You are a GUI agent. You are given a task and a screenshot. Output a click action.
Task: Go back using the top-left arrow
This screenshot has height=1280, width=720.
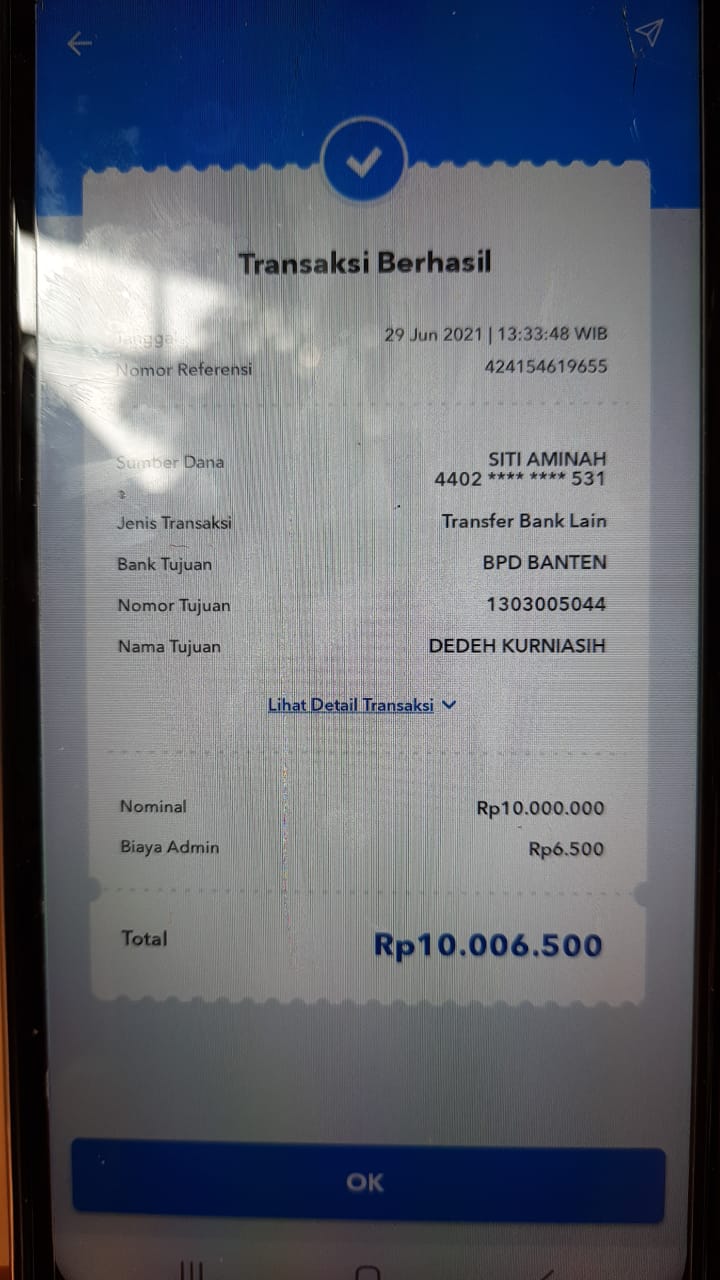[x=79, y=43]
